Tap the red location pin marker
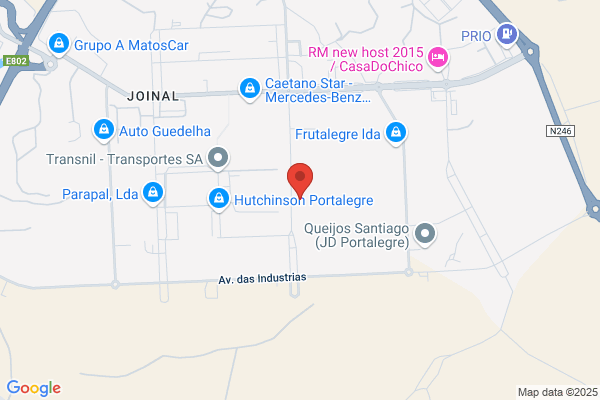 click(300, 180)
